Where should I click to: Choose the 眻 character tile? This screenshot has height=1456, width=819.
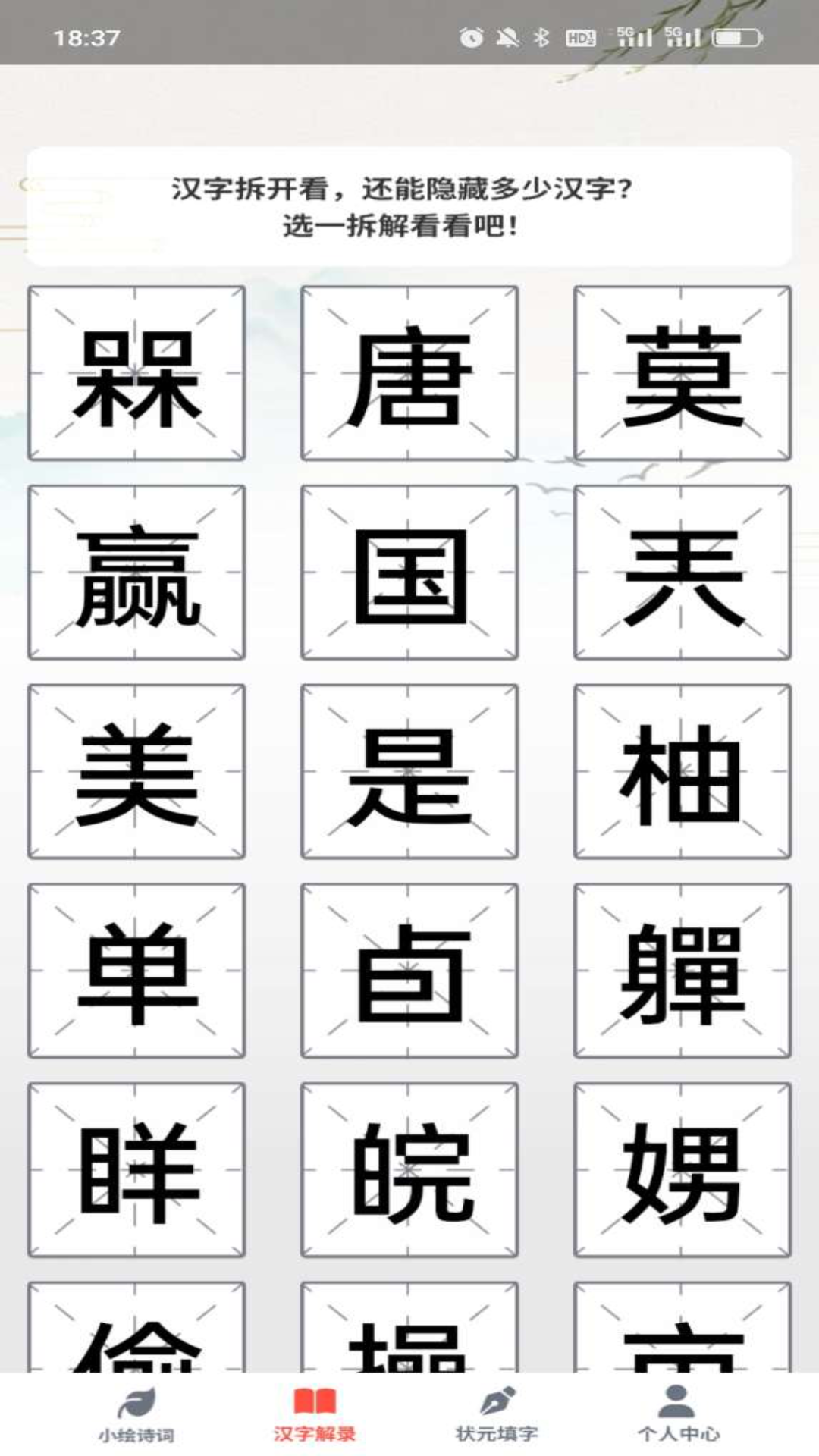pyautogui.click(x=136, y=1170)
